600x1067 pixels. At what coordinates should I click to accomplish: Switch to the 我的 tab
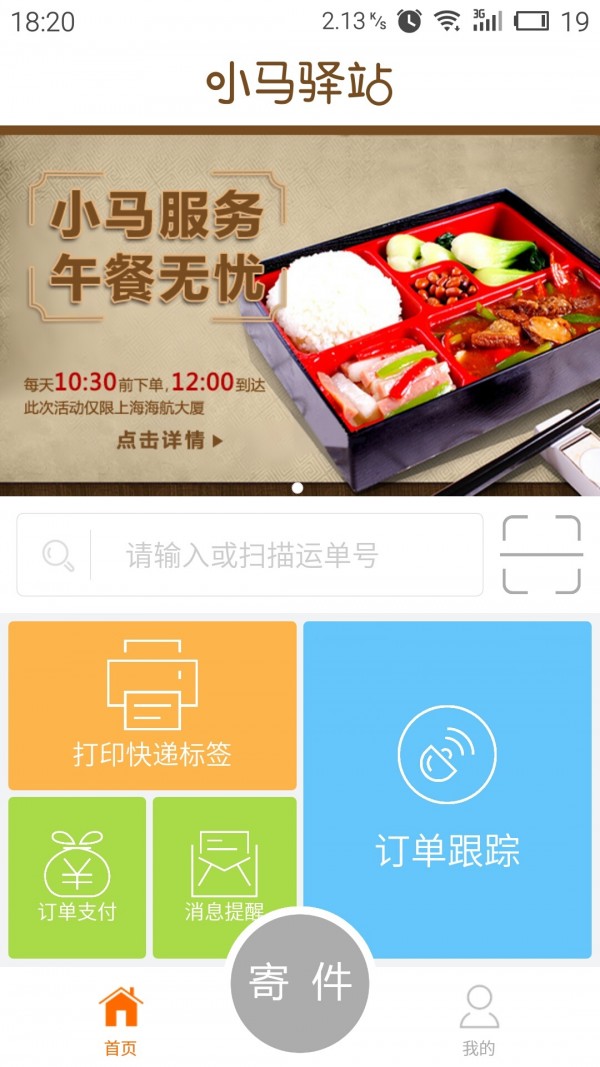[479, 1020]
